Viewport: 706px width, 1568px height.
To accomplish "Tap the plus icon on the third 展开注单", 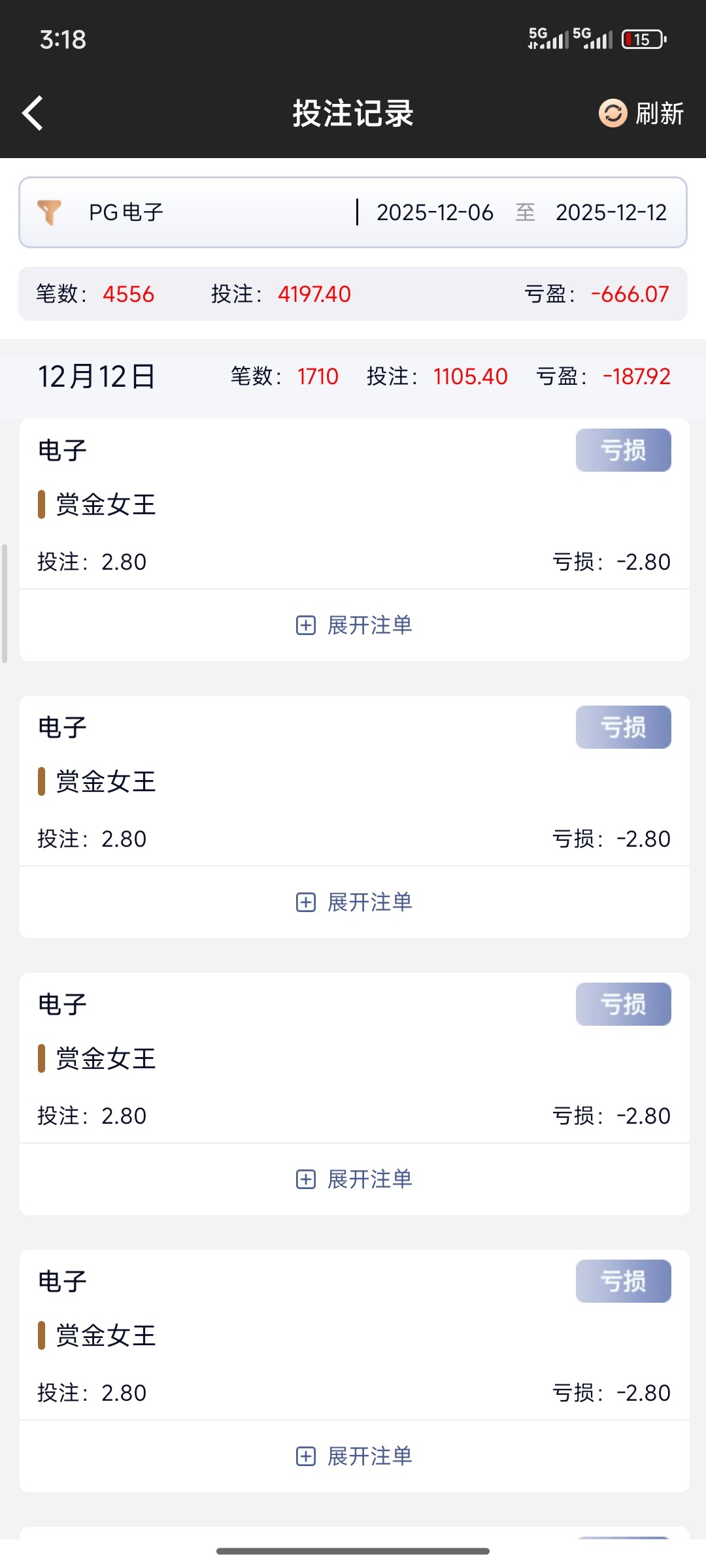I will [305, 1179].
